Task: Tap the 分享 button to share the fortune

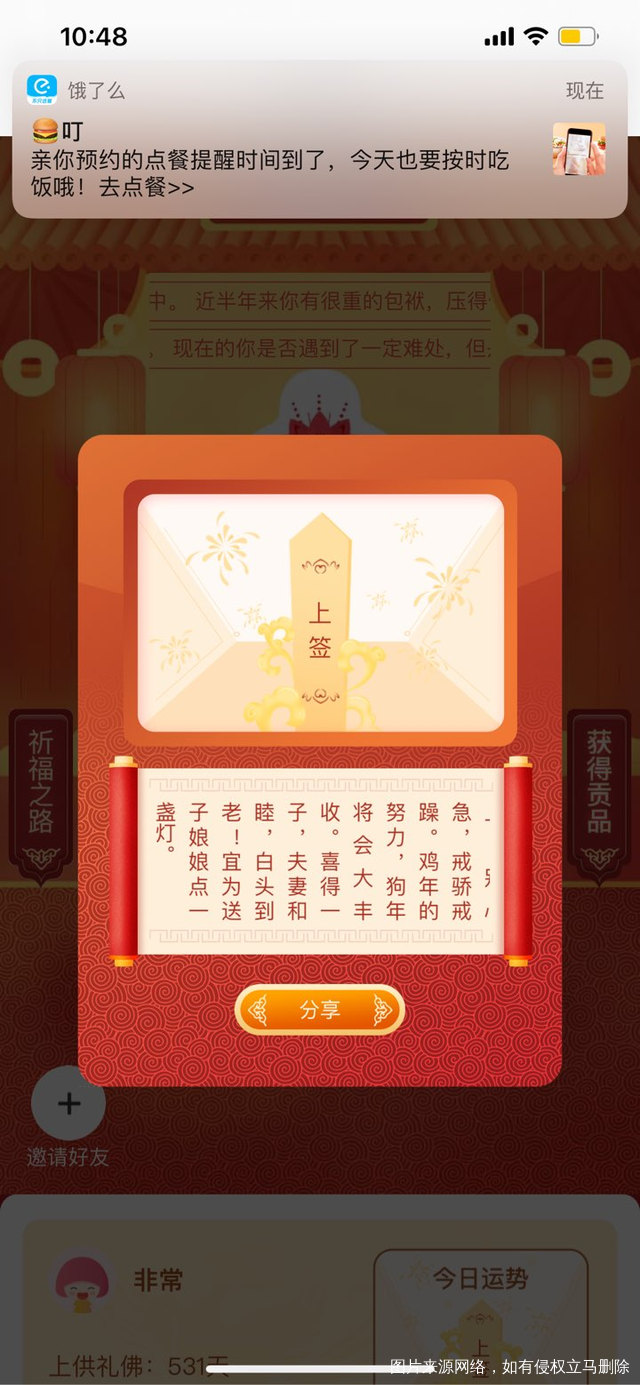Action: 320,1010
